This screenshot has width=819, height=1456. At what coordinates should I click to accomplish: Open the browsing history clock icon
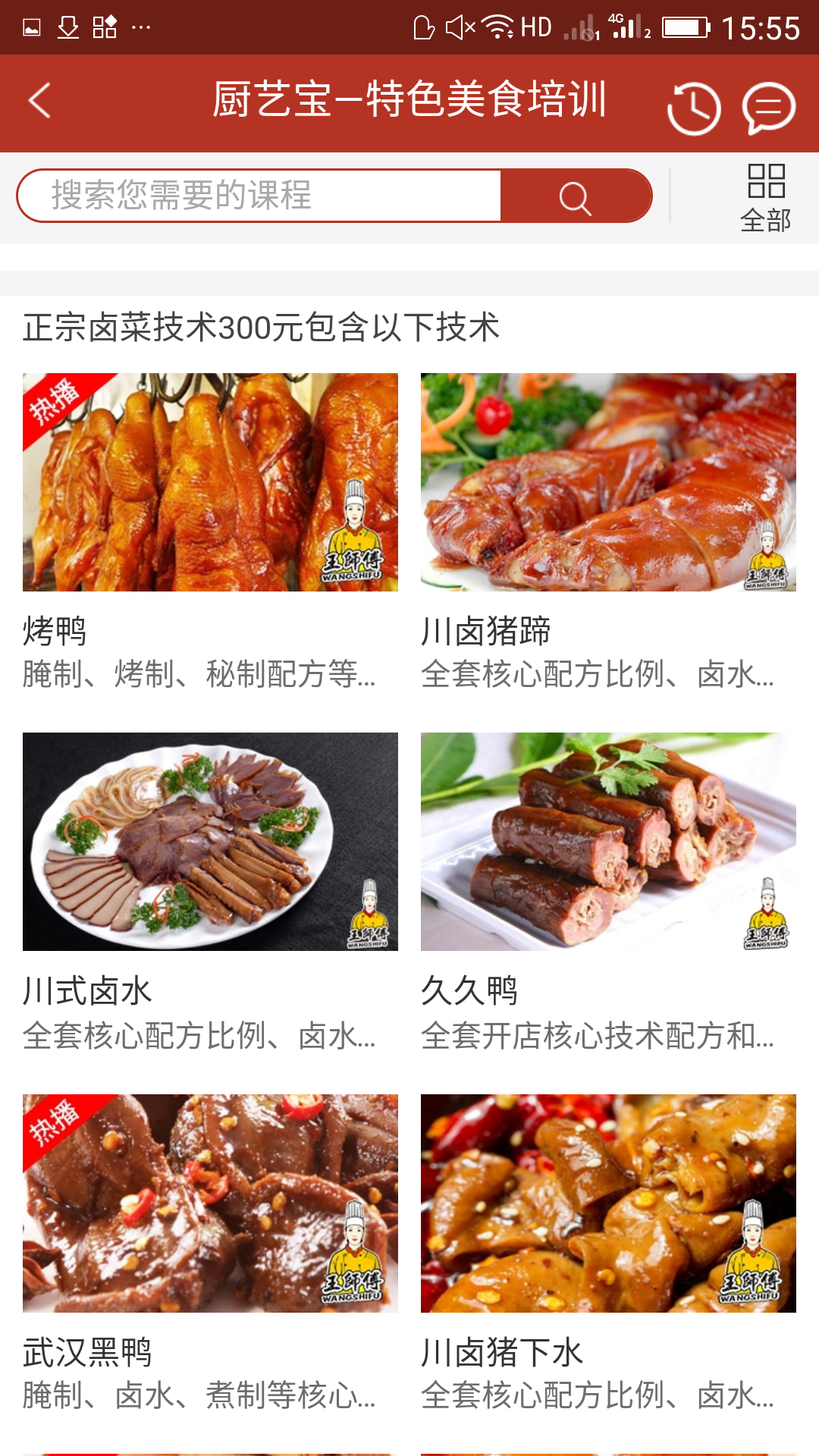tap(695, 106)
